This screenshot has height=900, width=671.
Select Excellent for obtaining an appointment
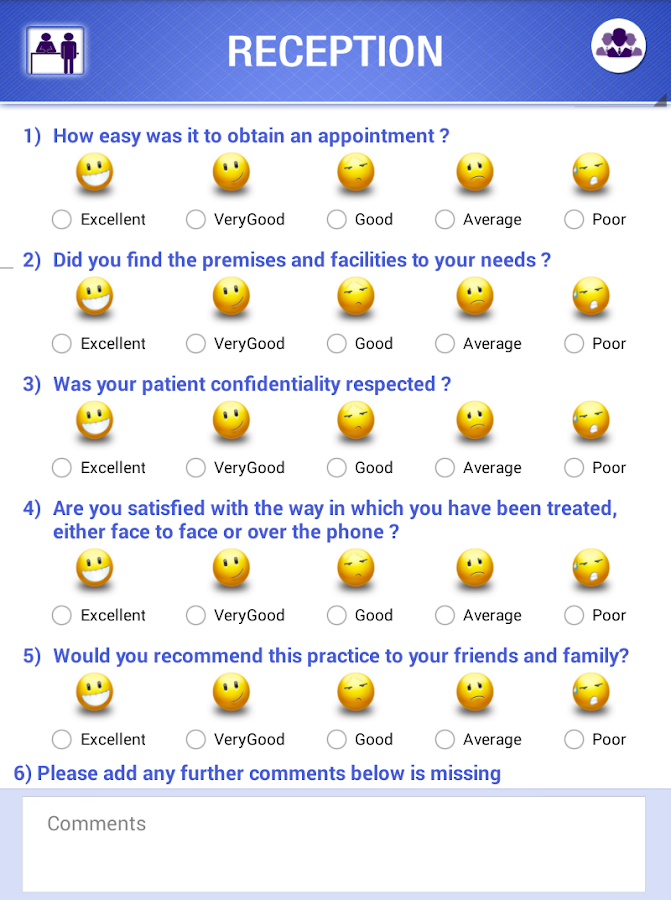tap(62, 219)
